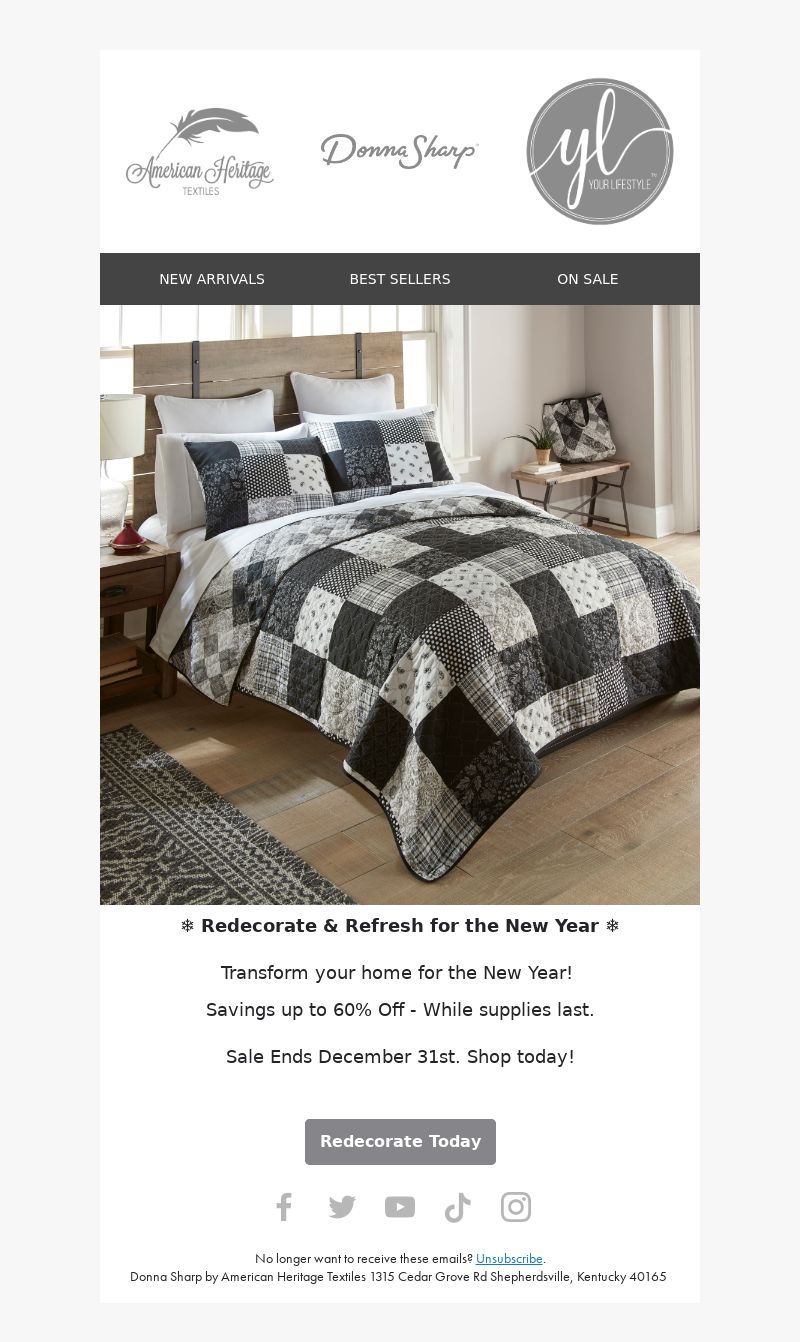Viewport: 800px width, 1342px height.
Task: Tap the Redecorate Today button
Action: tap(400, 1141)
